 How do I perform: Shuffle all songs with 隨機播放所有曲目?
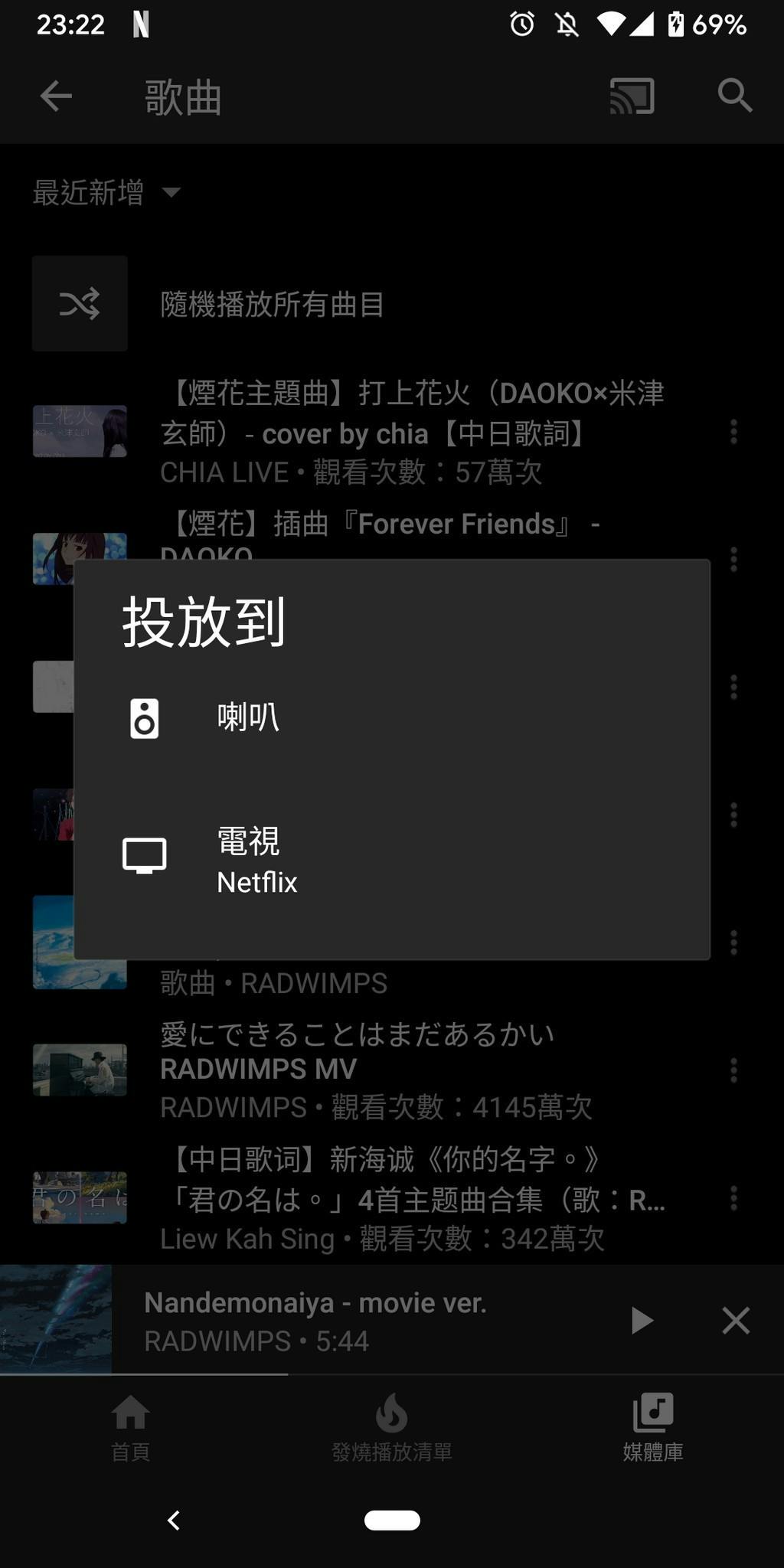click(x=272, y=304)
